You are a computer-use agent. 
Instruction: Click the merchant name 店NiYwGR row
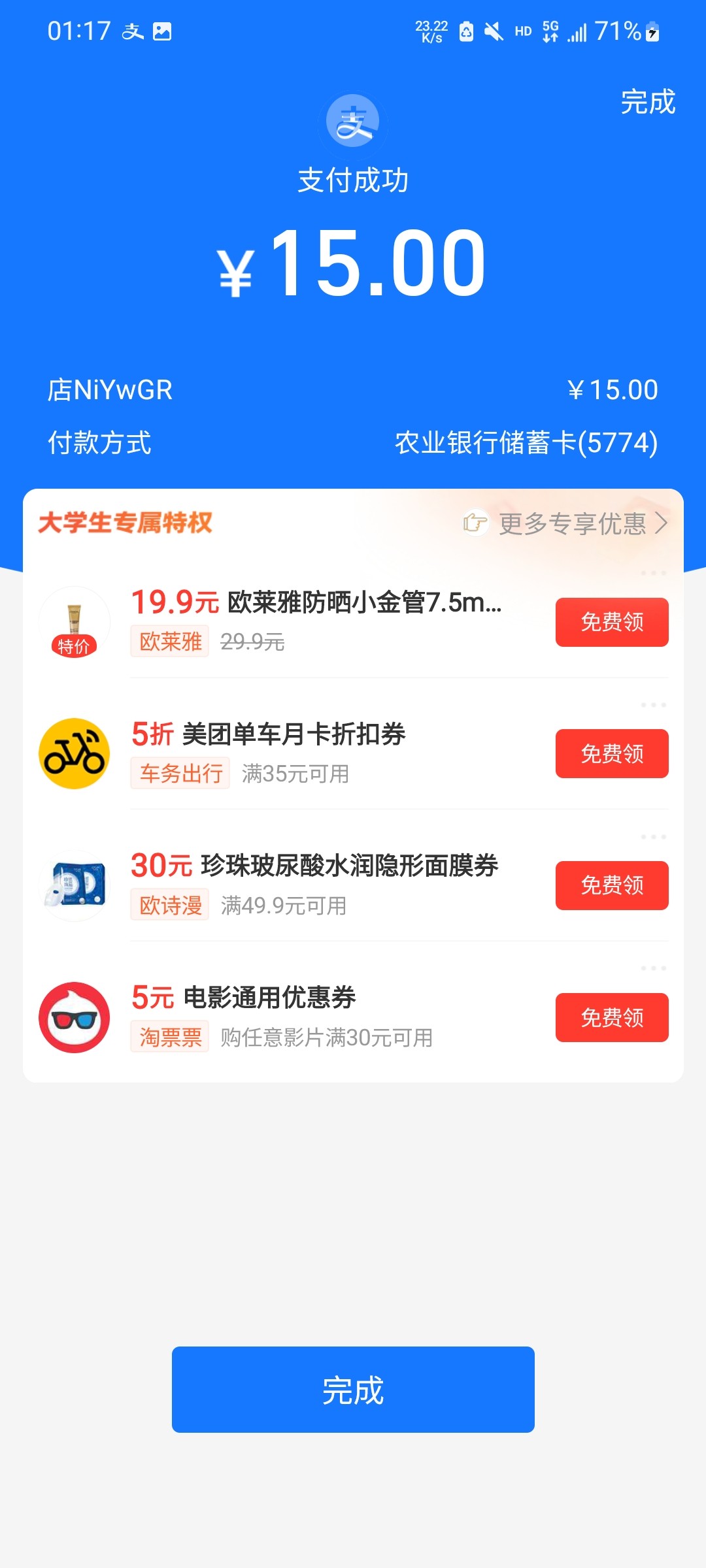pyautogui.click(x=111, y=388)
